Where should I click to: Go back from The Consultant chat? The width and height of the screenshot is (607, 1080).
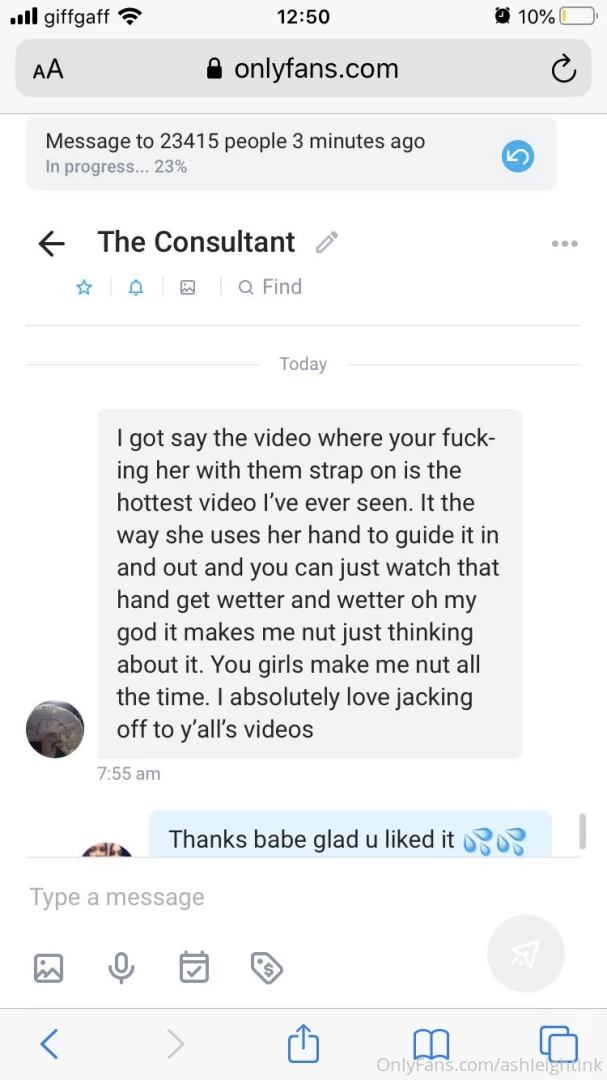coord(51,243)
